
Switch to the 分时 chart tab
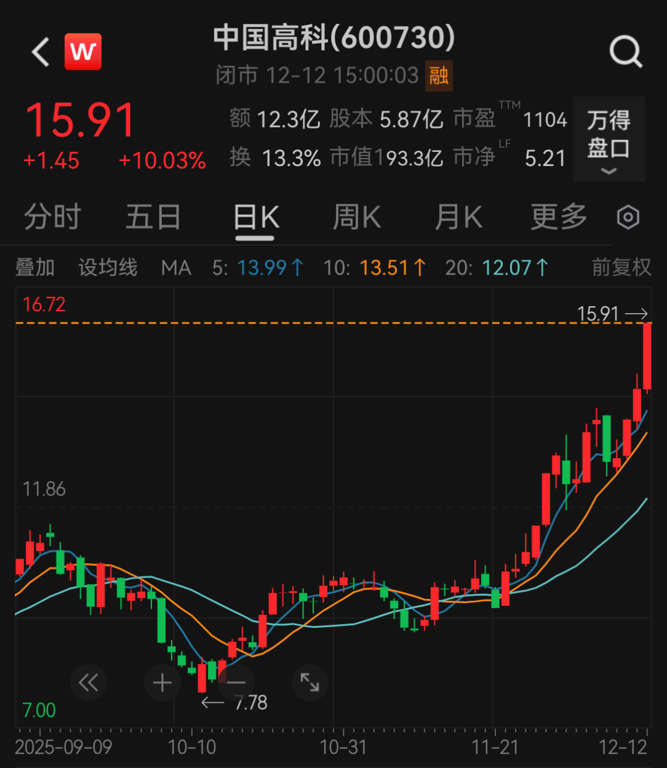[x=52, y=216]
